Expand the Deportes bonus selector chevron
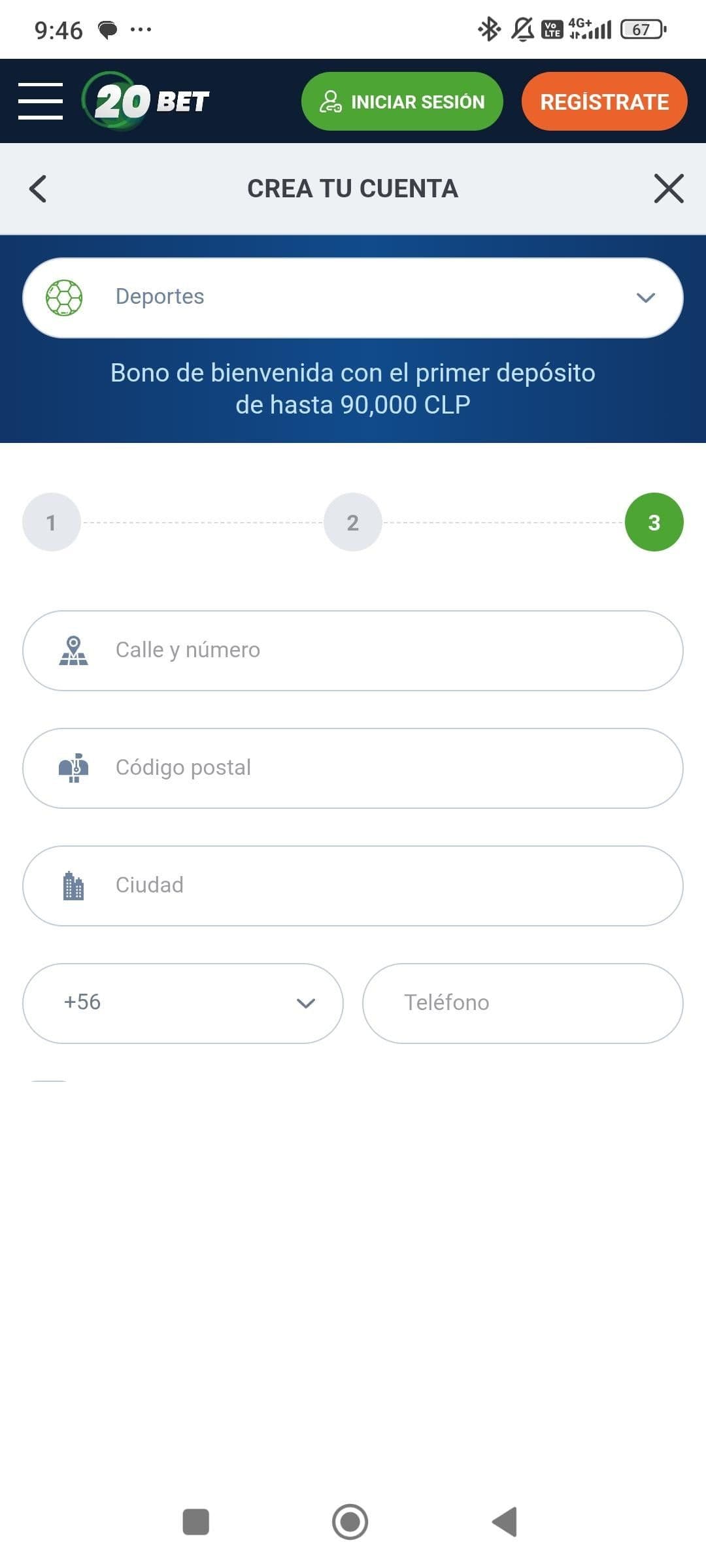 click(646, 297)
